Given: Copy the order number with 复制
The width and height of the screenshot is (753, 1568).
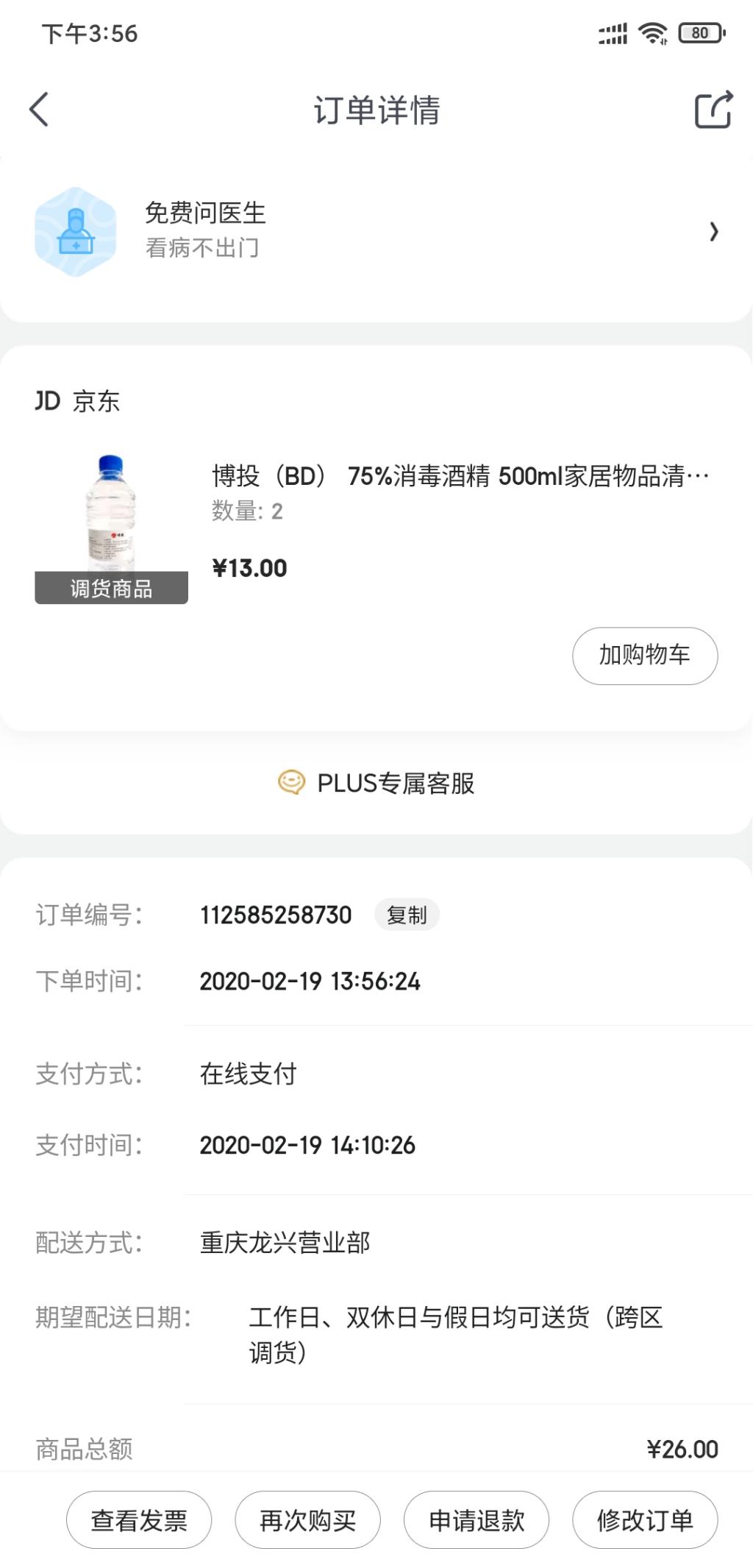Looking at the screenshot, I should (407, 915).
